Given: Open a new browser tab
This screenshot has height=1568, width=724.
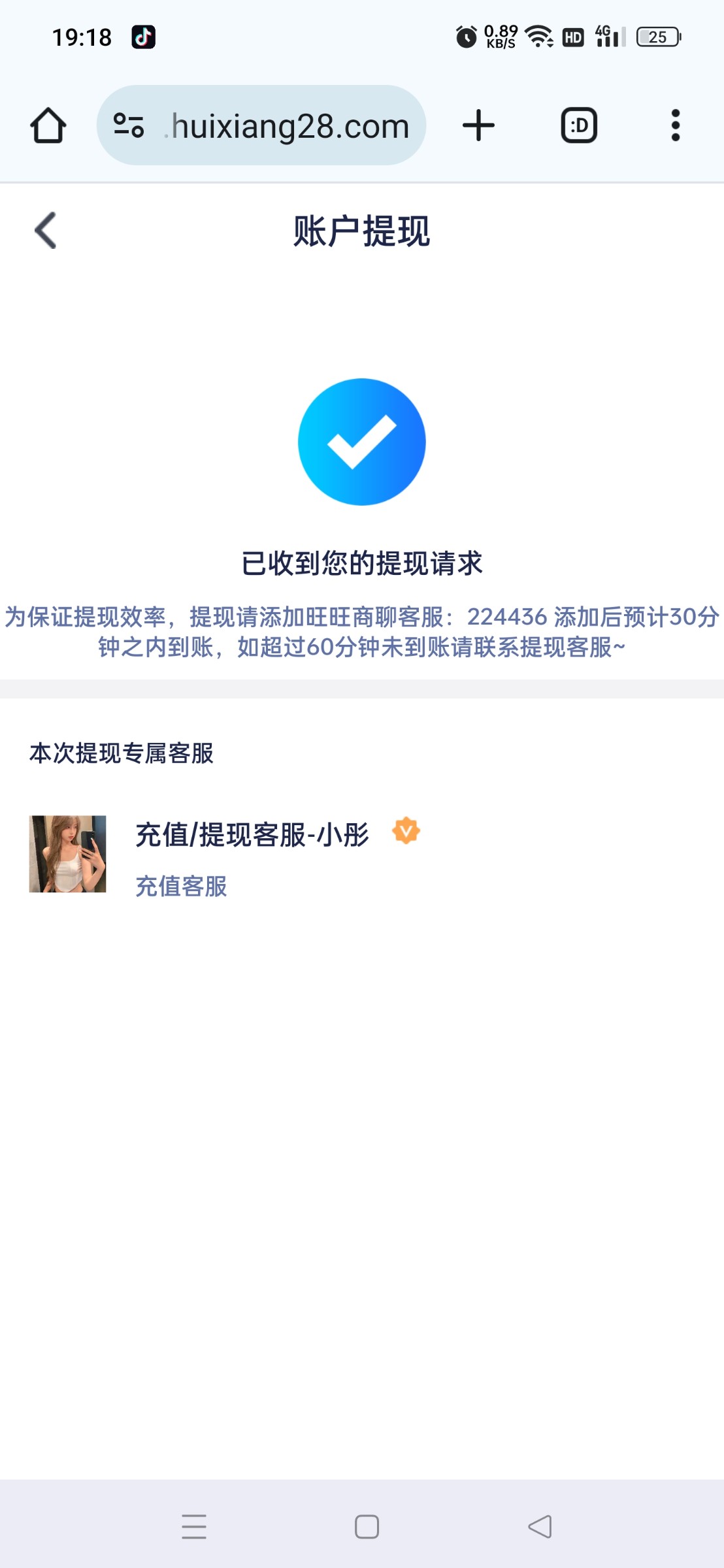Looking at the screenshot, I should tap(478, 125).
